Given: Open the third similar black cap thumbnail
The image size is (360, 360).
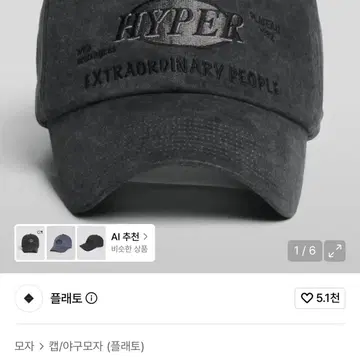Looking at the screenshot, I should point(91,243).
